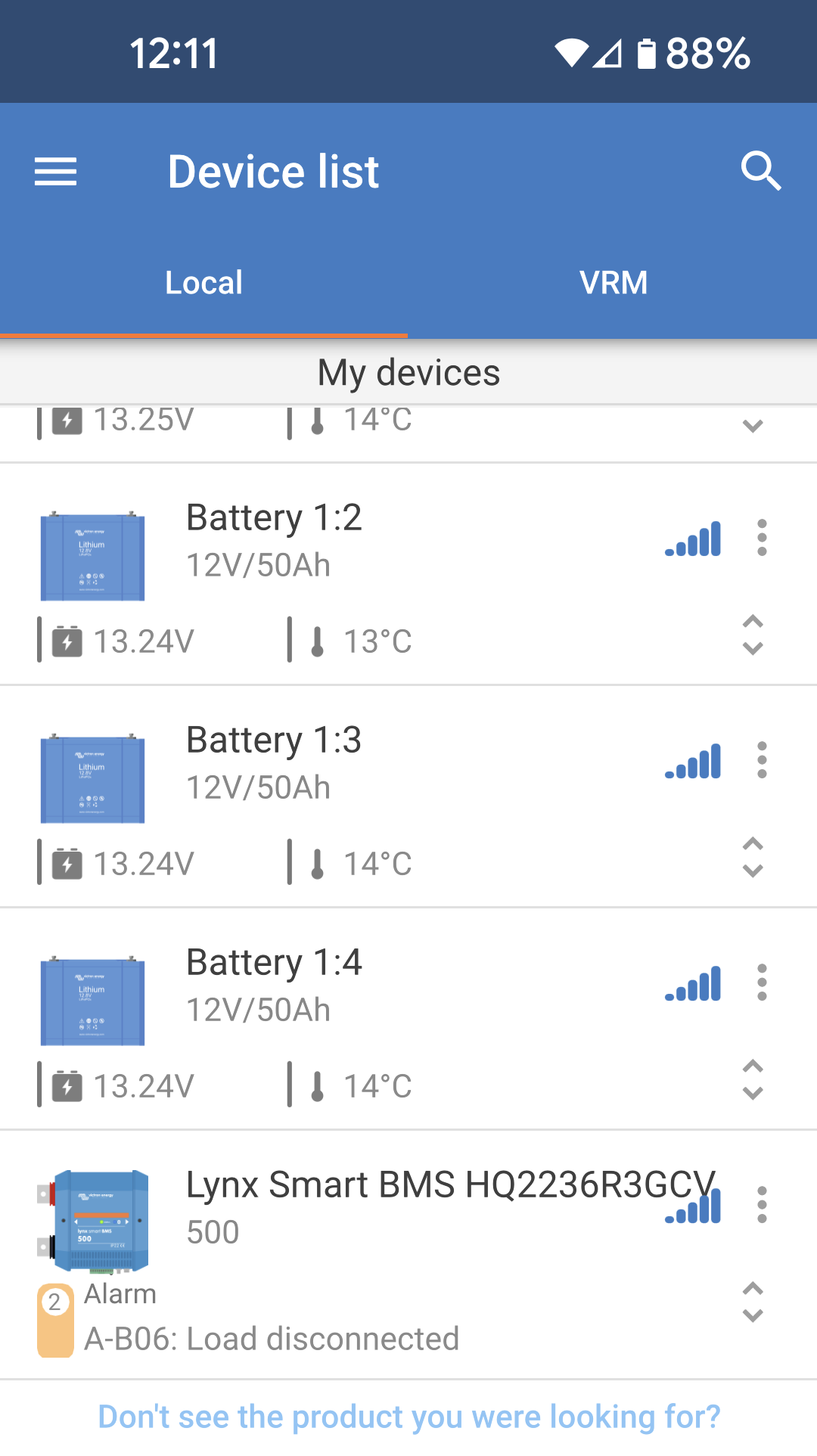Click the Load disconnected alarm message

click(x=271, y=1339)
